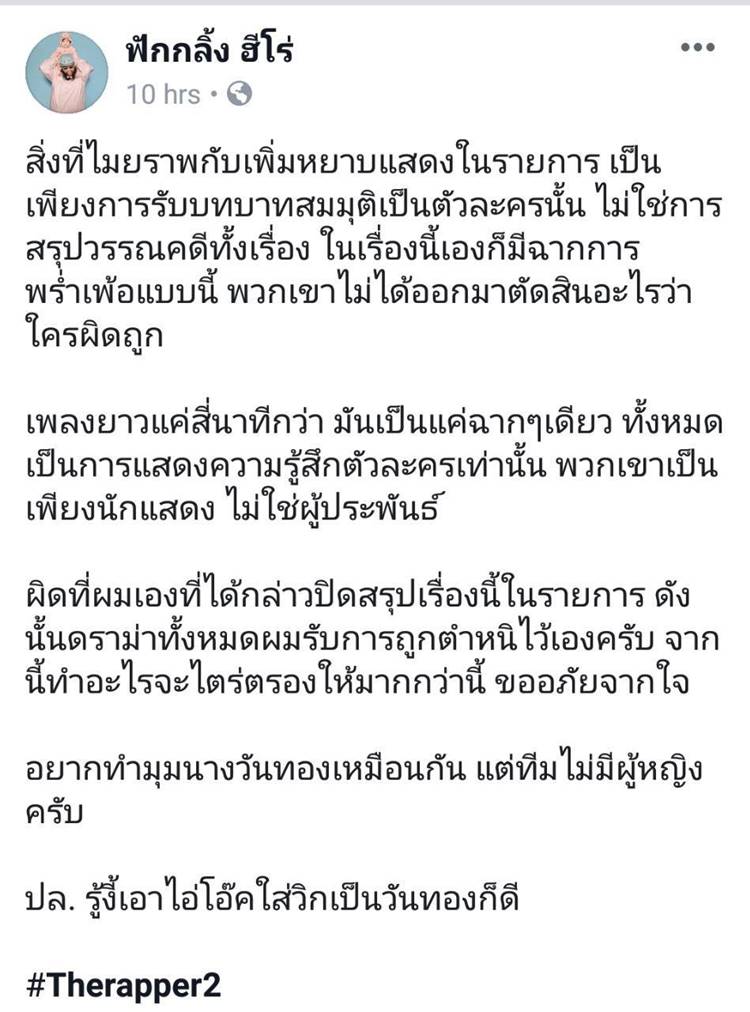The width and height of the screenshot is (750, 1012).
Task: Open the post's three-dot options menu
Action: 697,47
